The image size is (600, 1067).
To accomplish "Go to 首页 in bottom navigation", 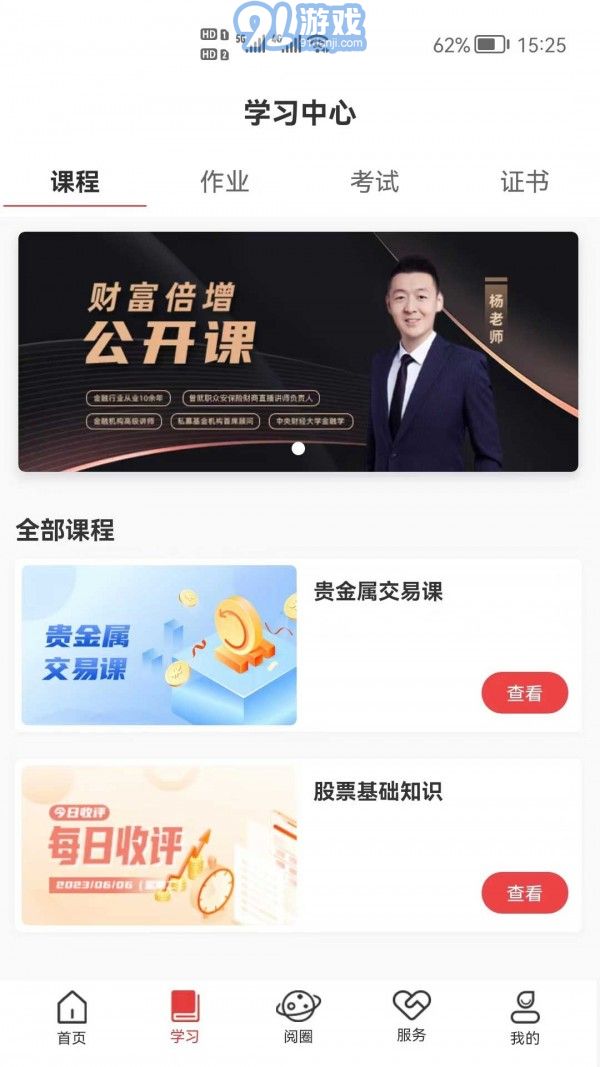I will pos(72,1018).
